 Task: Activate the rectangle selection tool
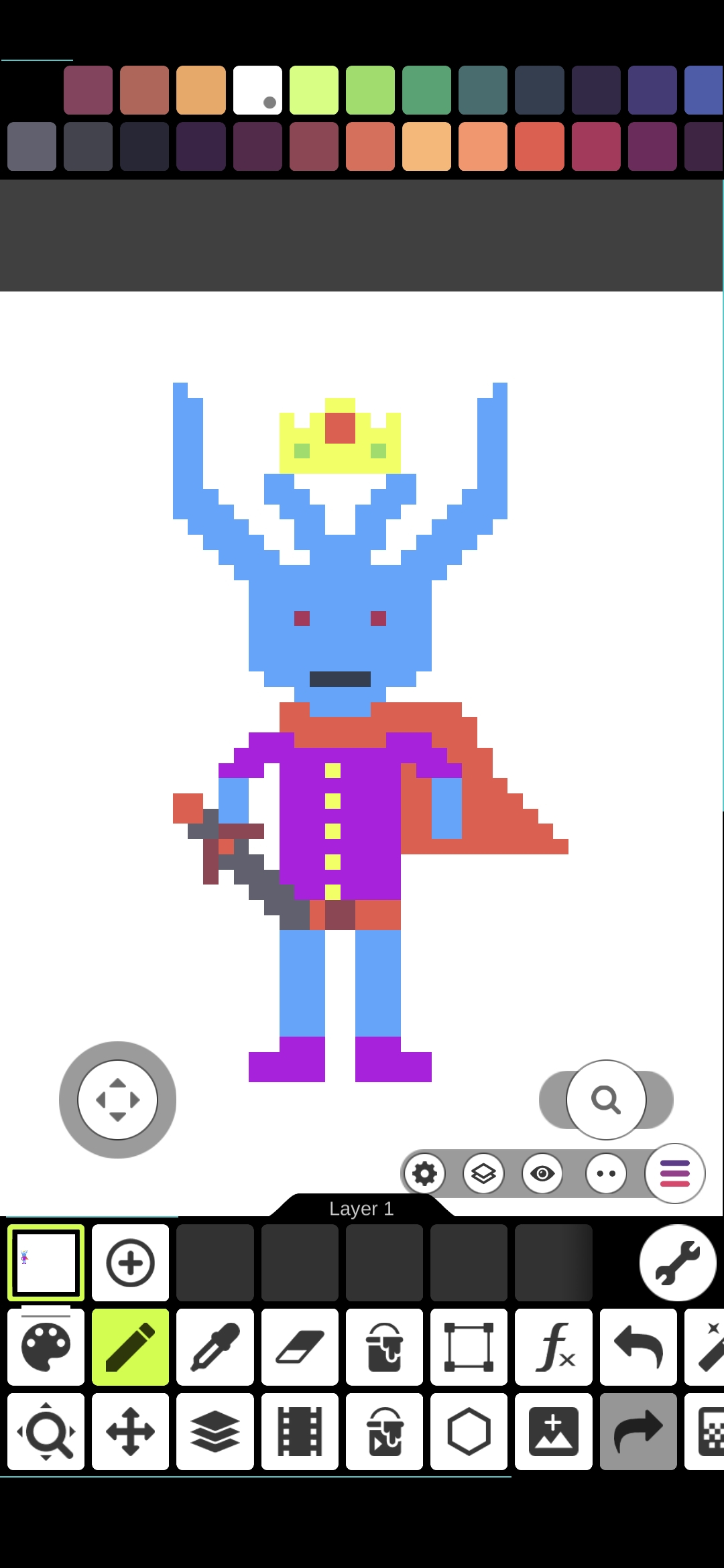(x=469, y=1347)
